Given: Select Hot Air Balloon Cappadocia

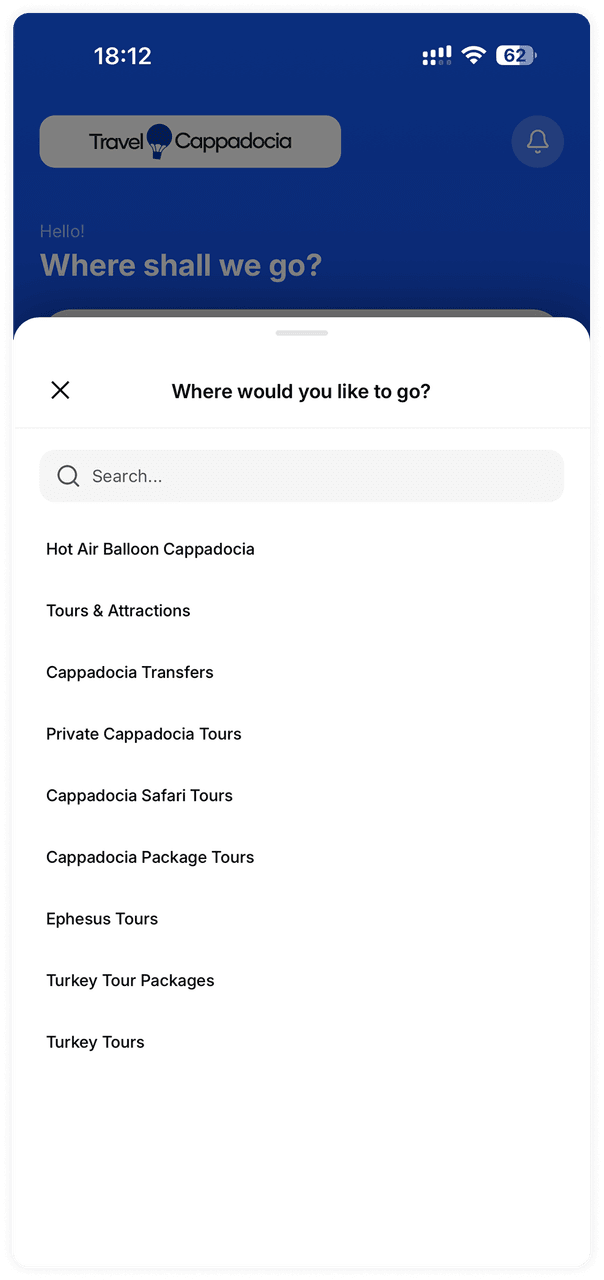Looking at the screenshot, I should pyautogui.click(x=150, y=549).
